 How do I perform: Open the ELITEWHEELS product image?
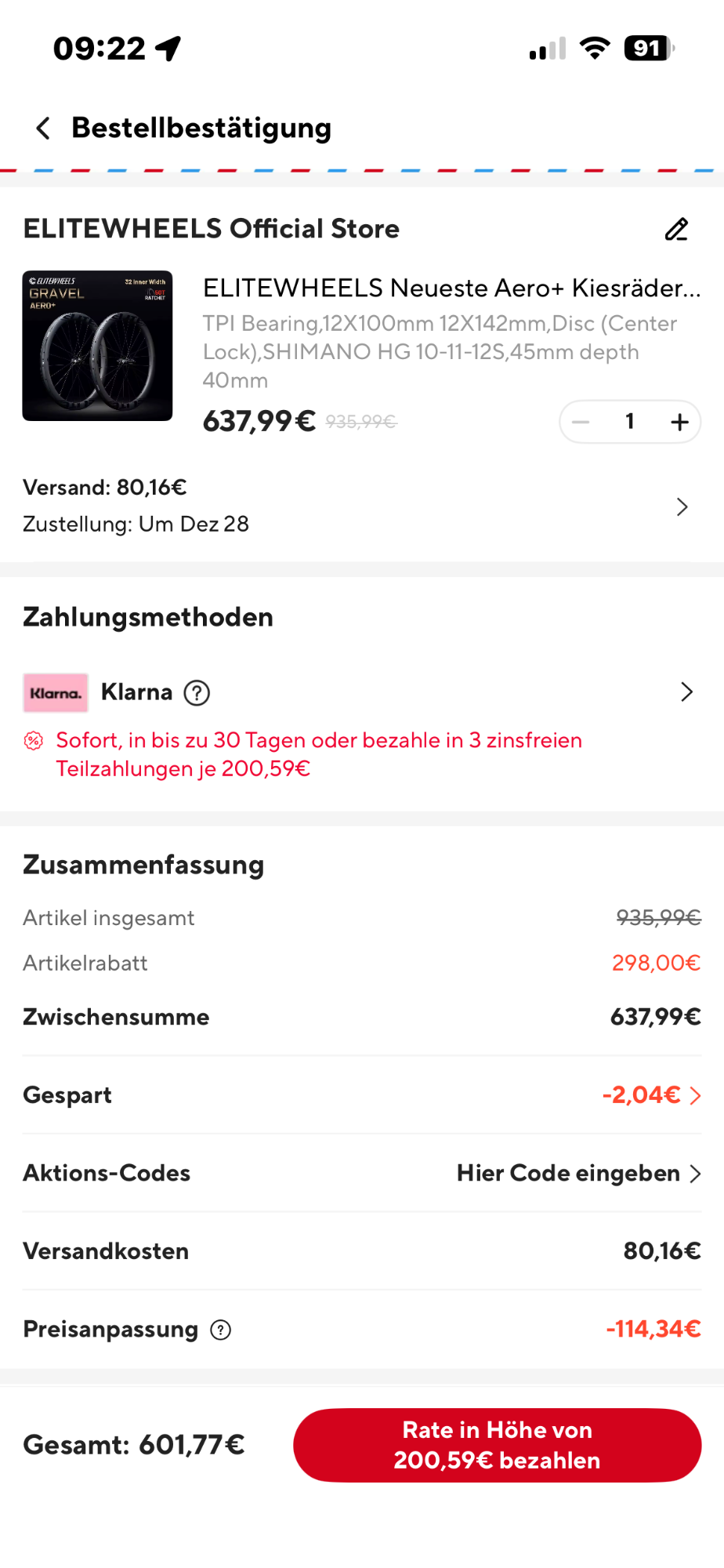[97, 346]
